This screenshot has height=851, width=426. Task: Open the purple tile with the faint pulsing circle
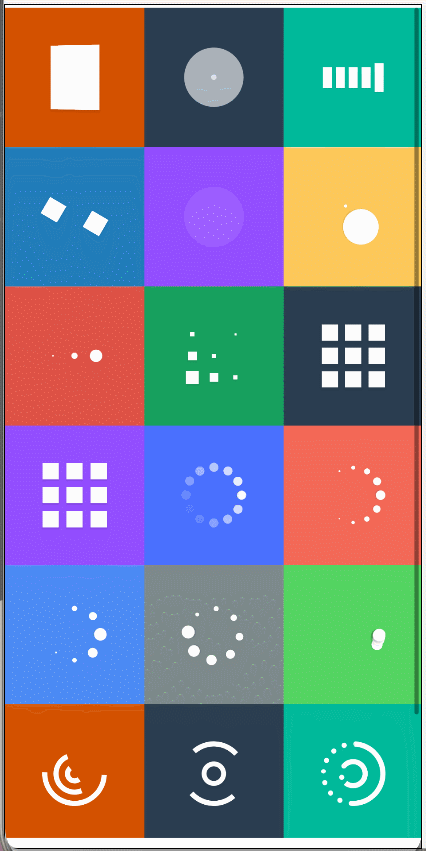click(214, 217)
